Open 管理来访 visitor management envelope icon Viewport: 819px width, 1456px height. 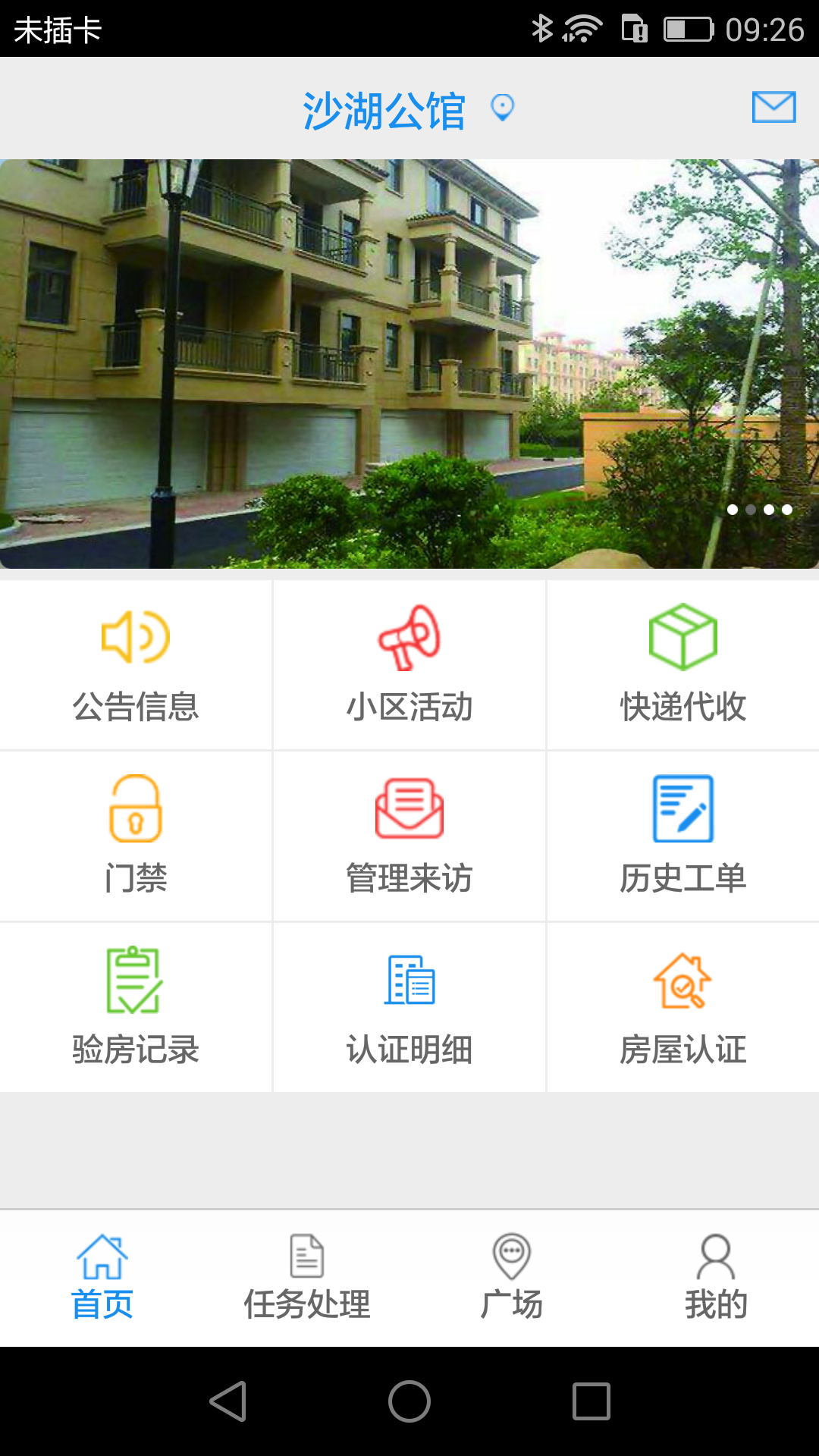click(409, 810)
